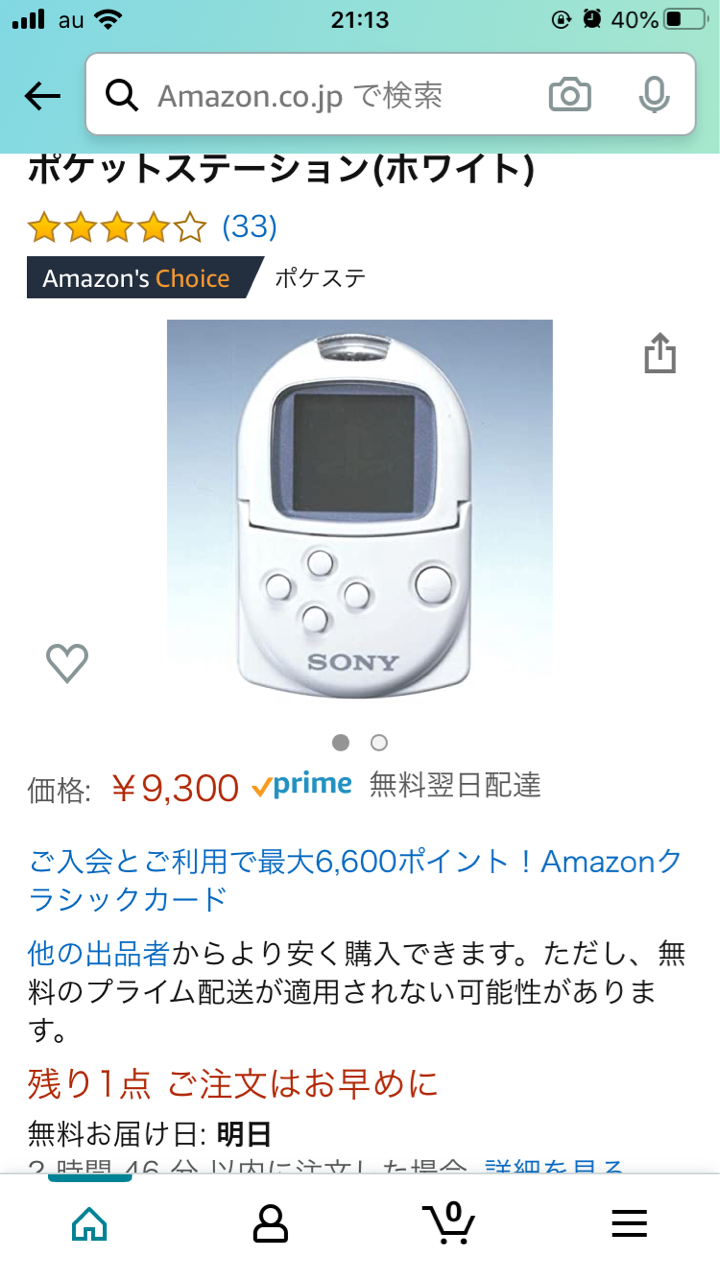This screenshot has width=720, height=1280.
Task: Open the shopping cart
Action: click(448, 1221)
